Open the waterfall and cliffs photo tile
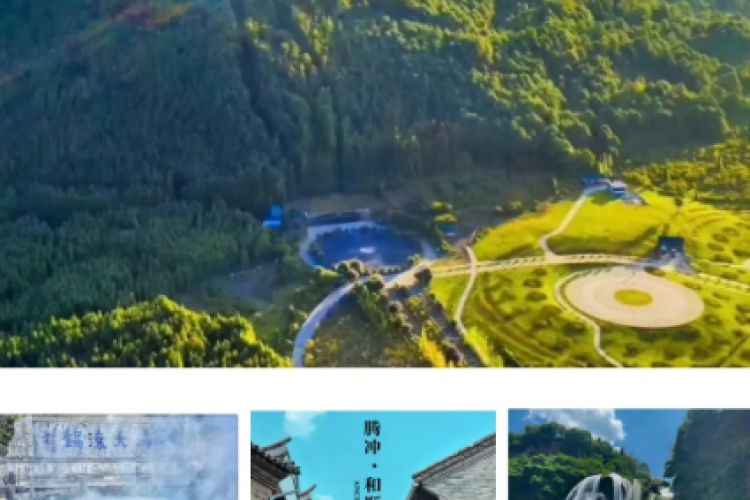Screen dimensions: 750x500 pyautogui.click(x=628, y=456)
